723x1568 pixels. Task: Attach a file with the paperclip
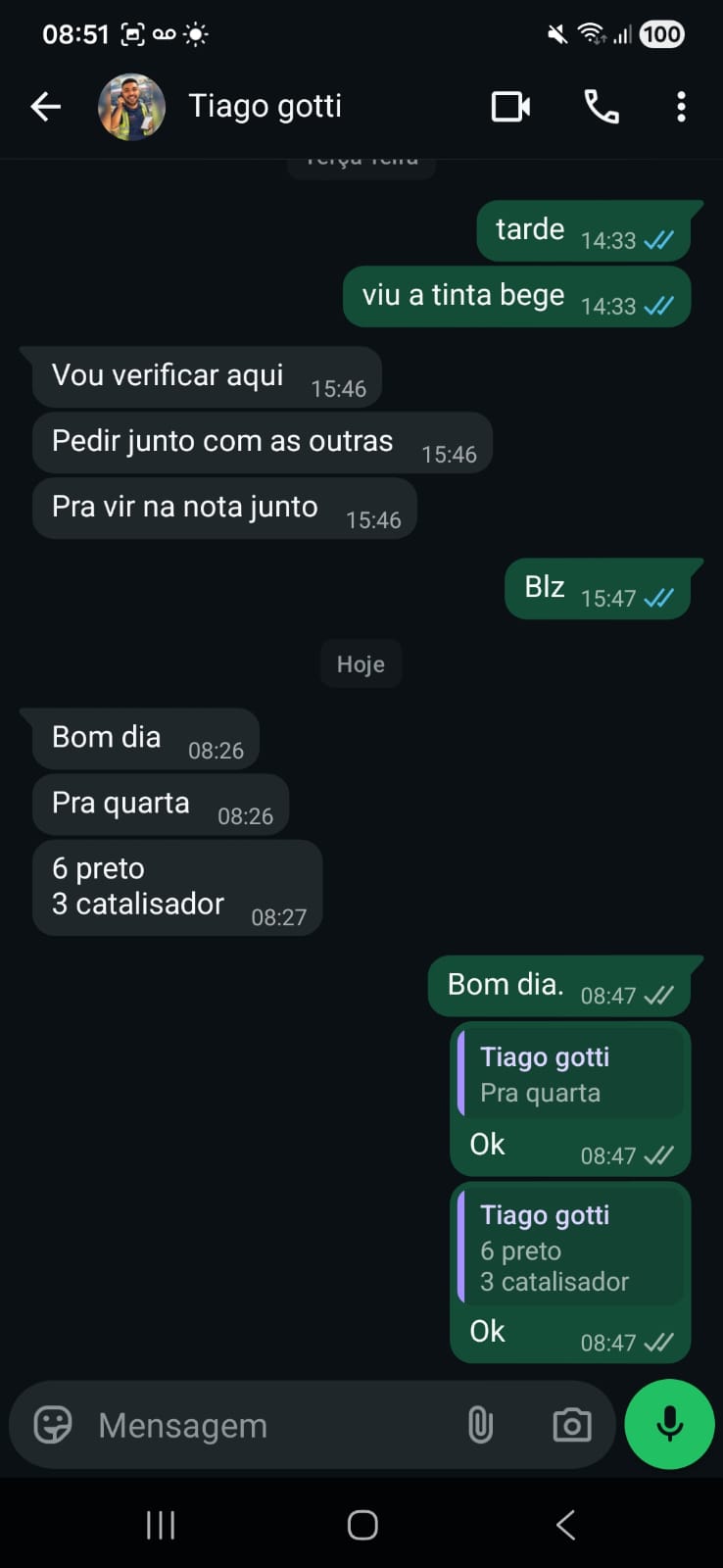[x=480, y=1425]
